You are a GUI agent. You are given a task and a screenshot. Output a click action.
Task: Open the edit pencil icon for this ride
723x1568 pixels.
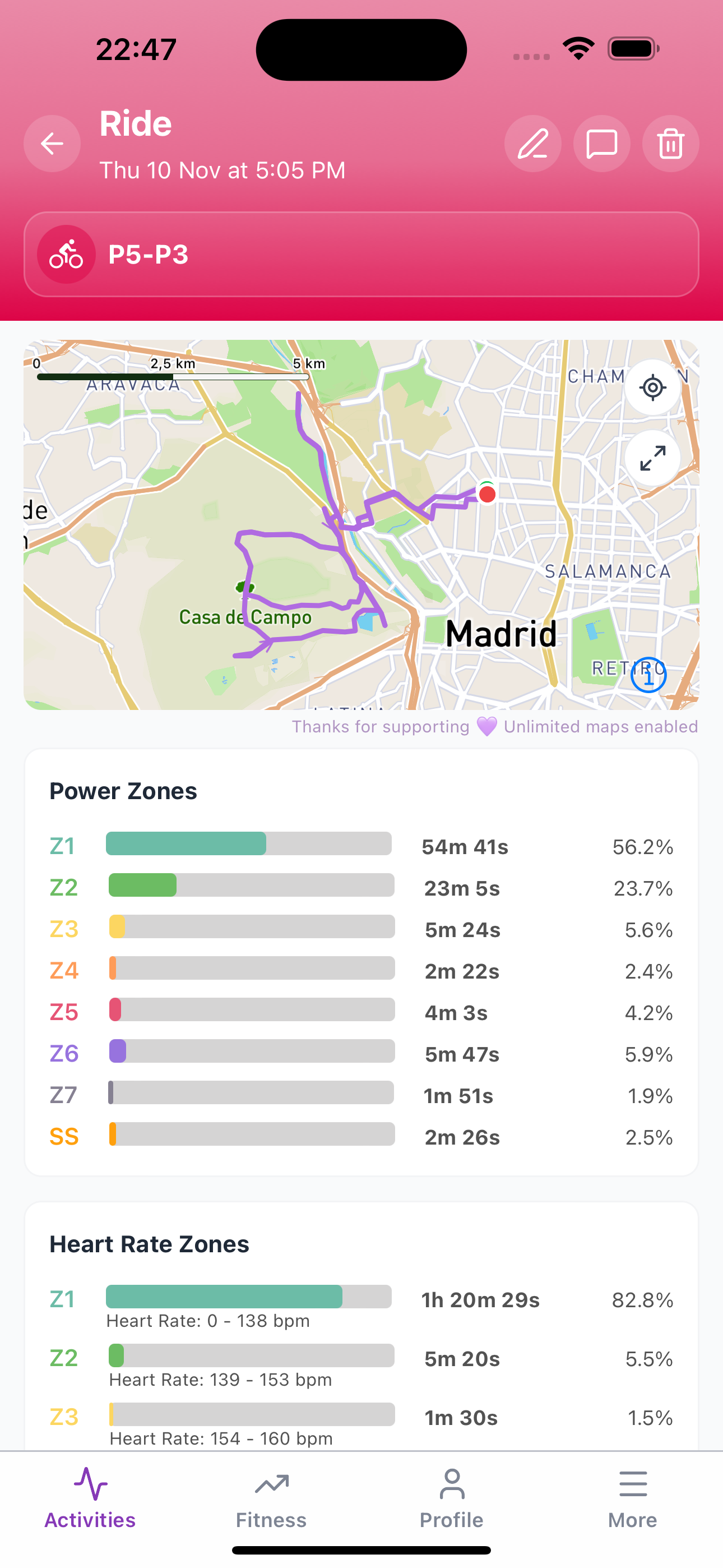pos(532,144)
